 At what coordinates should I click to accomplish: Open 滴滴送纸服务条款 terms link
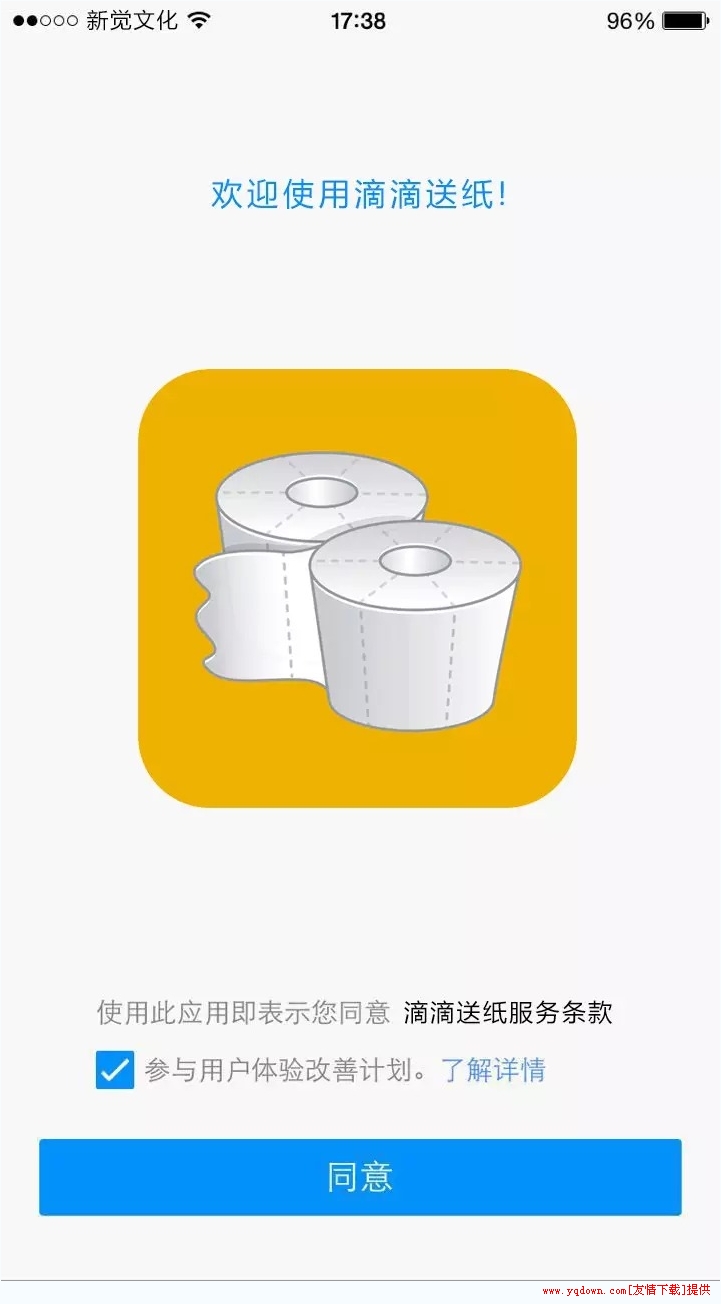tap(510, 1013)
